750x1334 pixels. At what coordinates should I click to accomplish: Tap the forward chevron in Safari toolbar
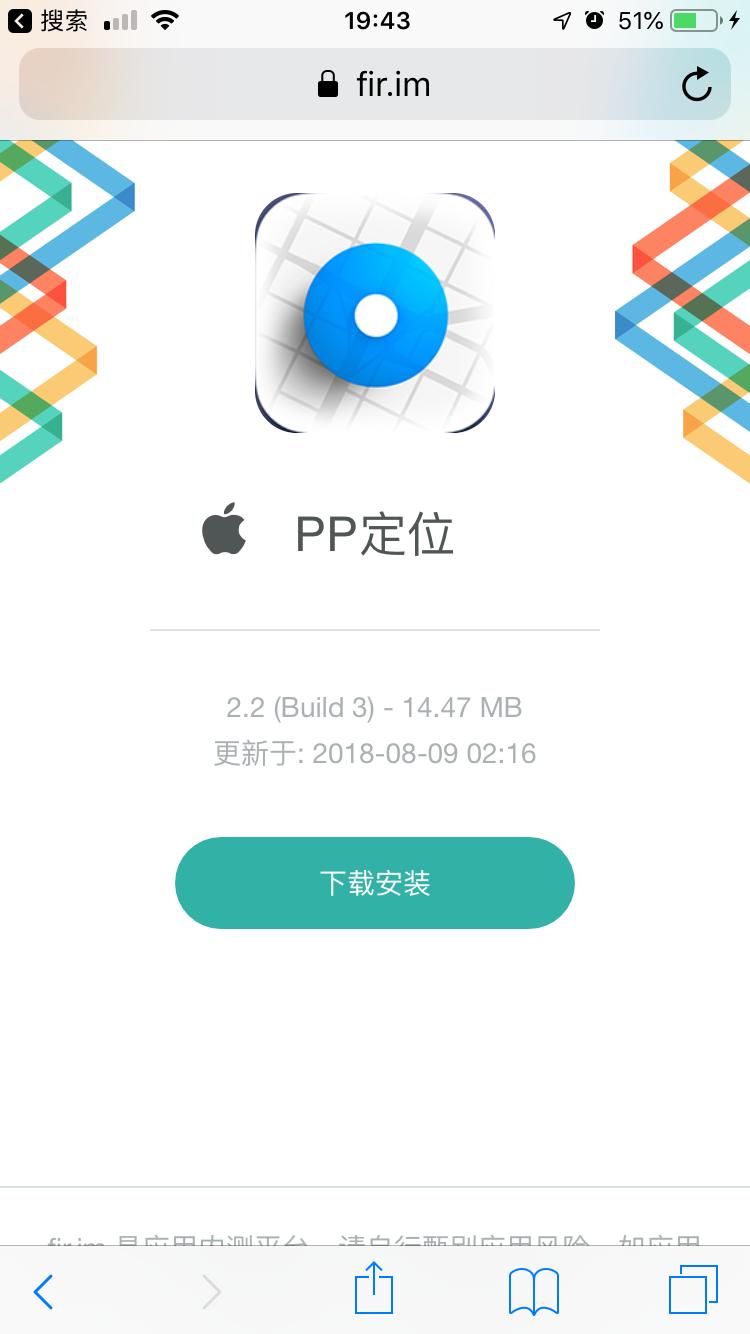(210, 1291)
